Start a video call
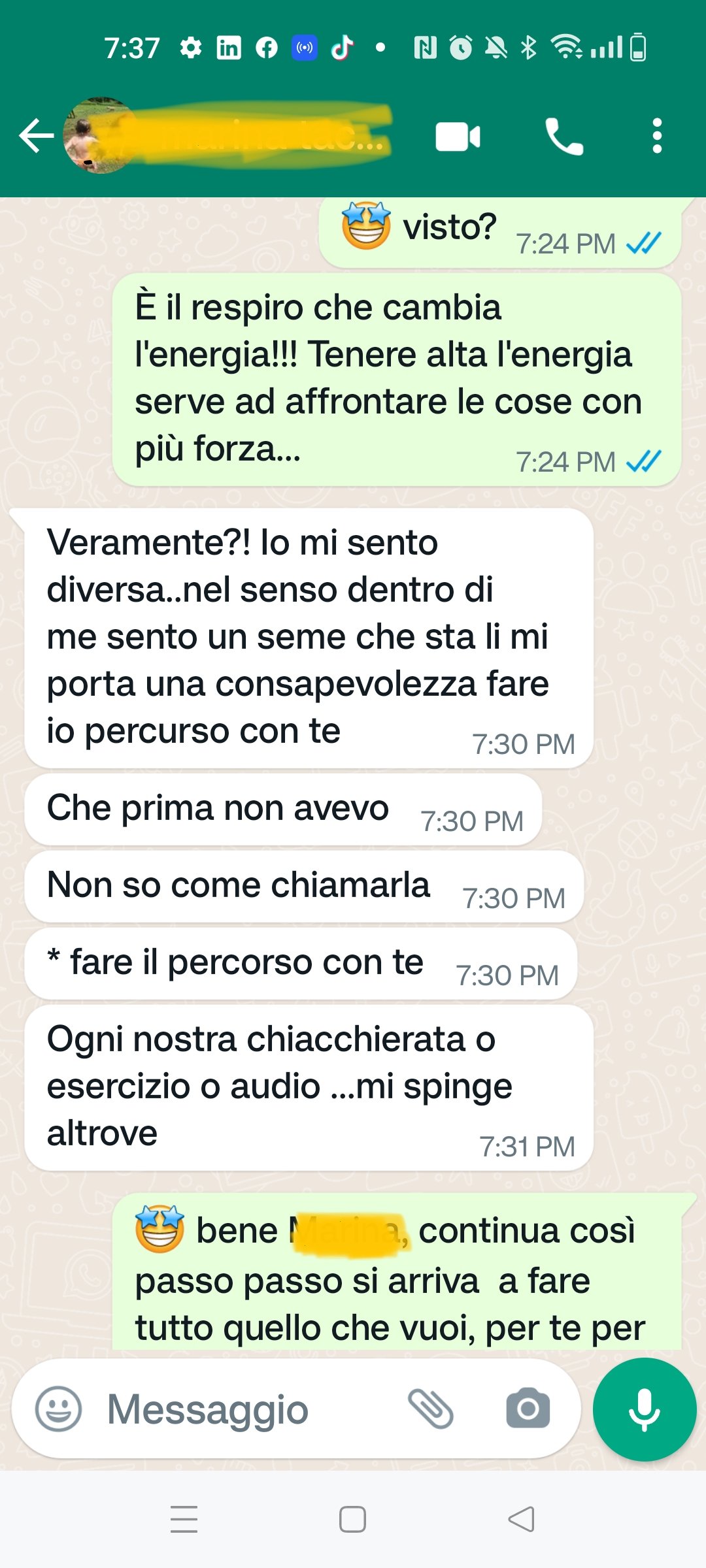This screenshot has width=706, height=1568. tap(458, 137)
